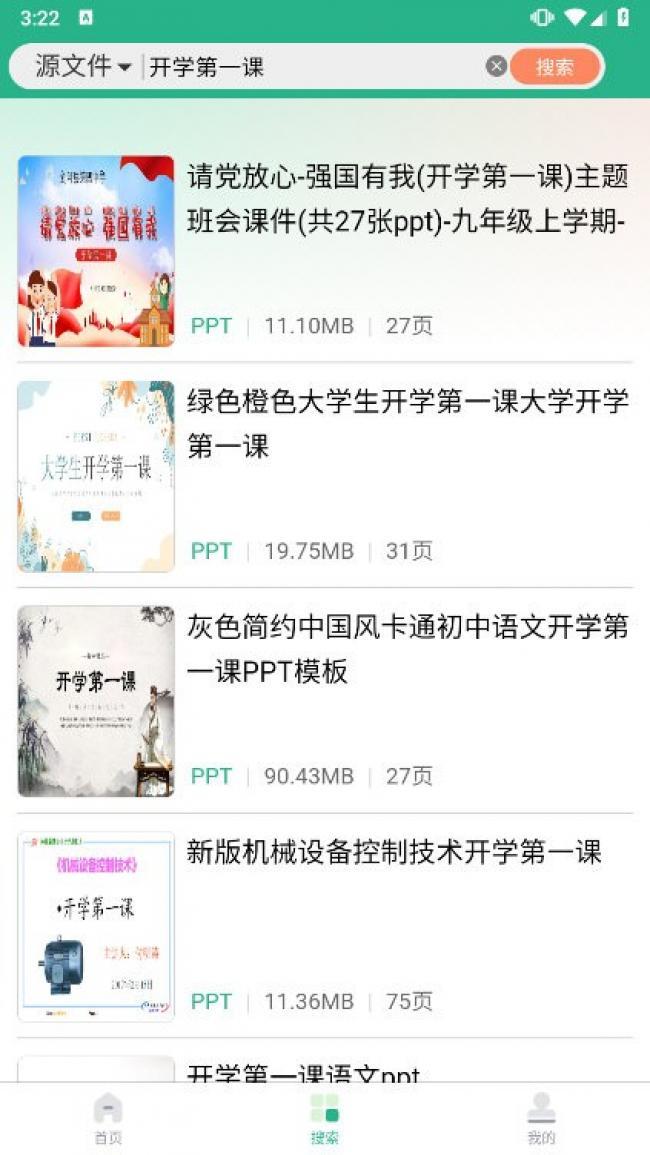Open 新版机械设备控制技术开学第一课 result
This screenshot has height=1155, width=650.
click(x=394, y=852)
